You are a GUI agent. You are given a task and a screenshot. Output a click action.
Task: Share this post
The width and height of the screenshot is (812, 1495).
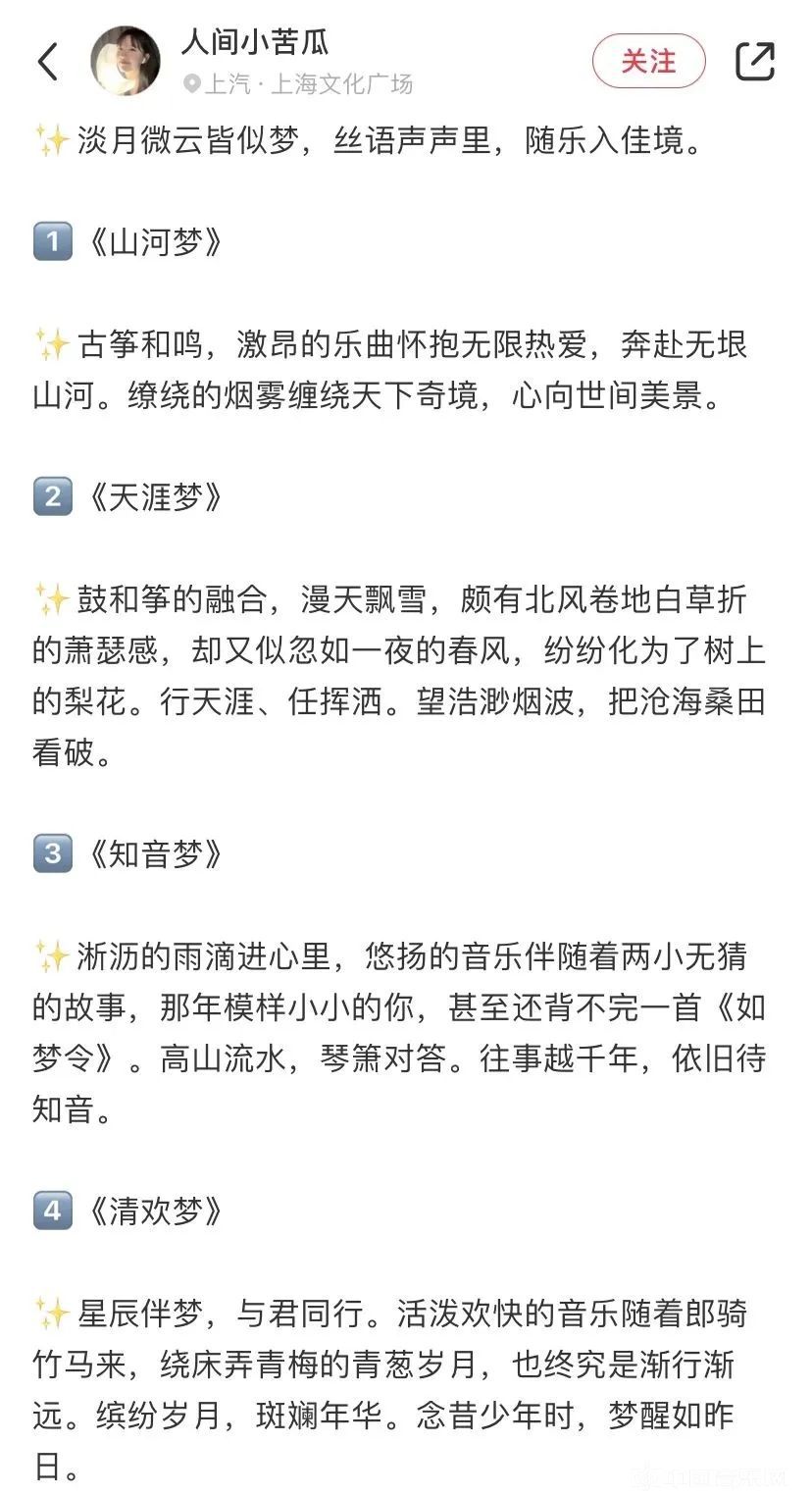(x=755, y=62)
